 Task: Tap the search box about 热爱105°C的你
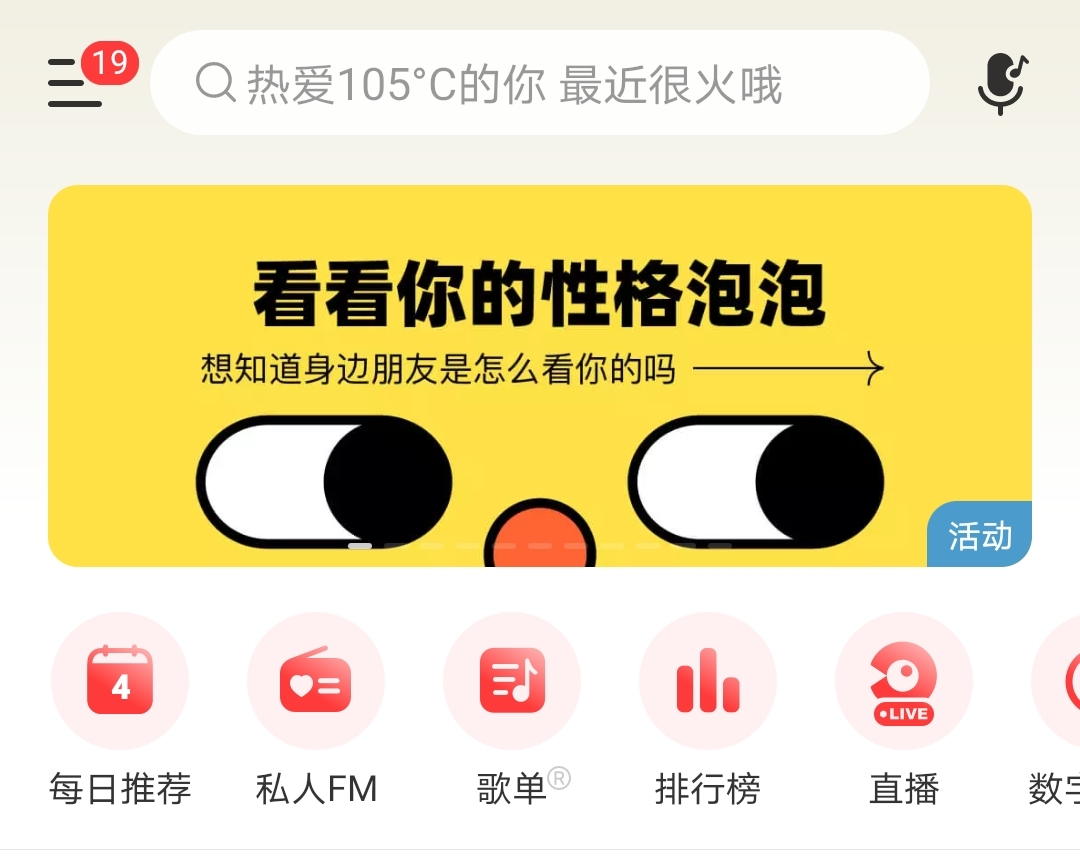click(x=540, y=83)
